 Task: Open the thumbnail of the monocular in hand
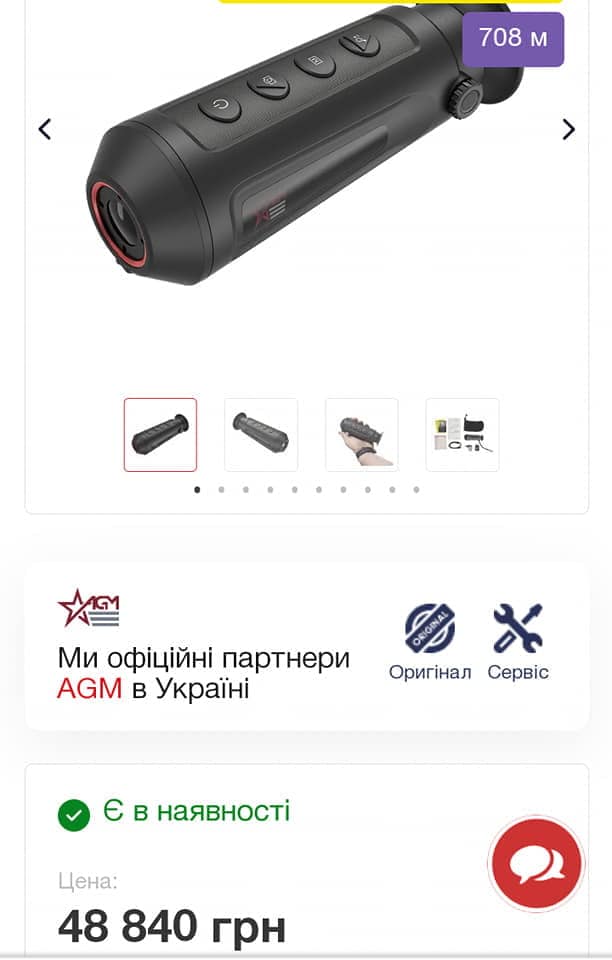pyautogui.click(x=362, y=434)
